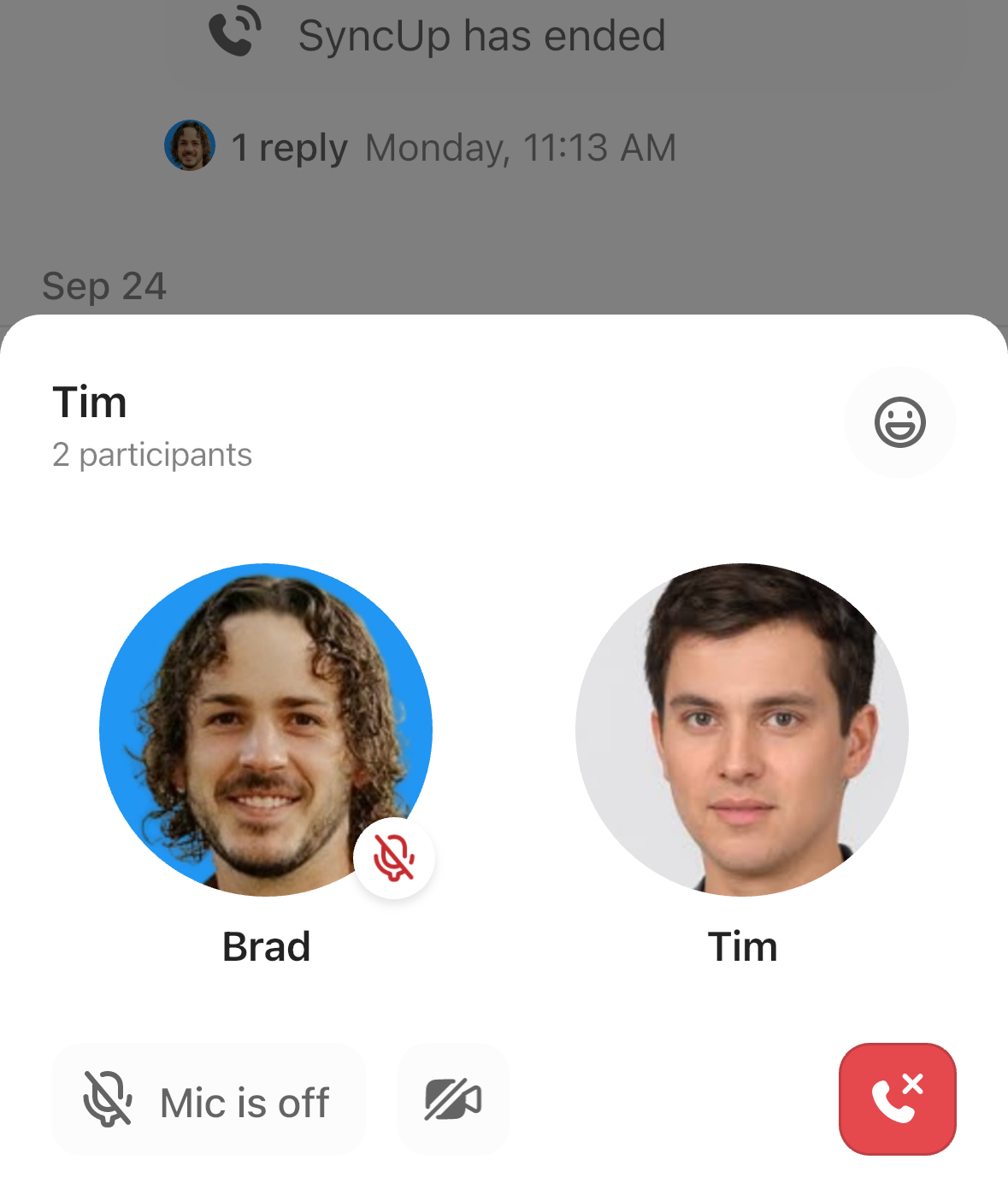
Task: Select the Sep 24 date separator
Action: coord(105,285)
